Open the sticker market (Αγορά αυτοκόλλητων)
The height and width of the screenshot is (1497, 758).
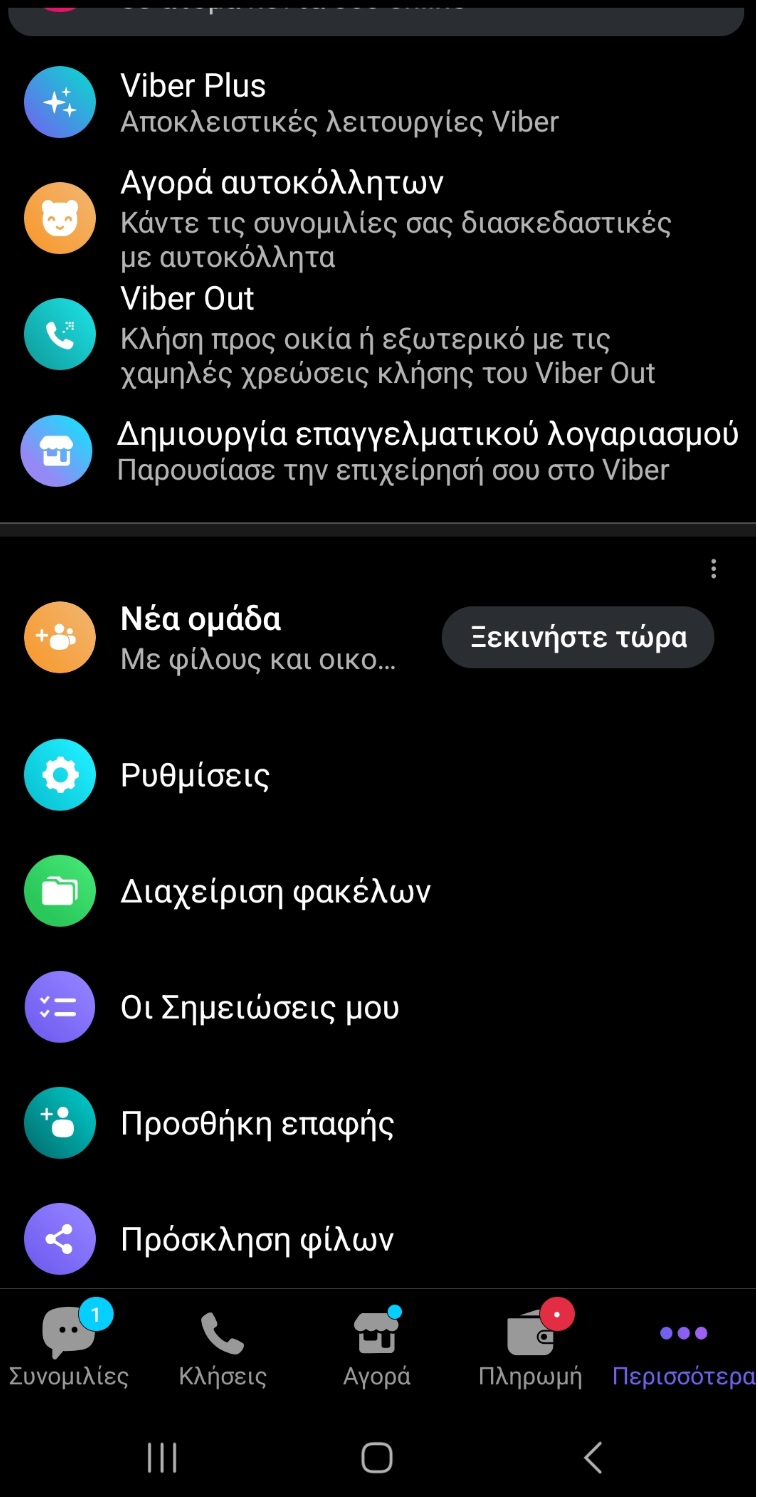click(59, 217)
